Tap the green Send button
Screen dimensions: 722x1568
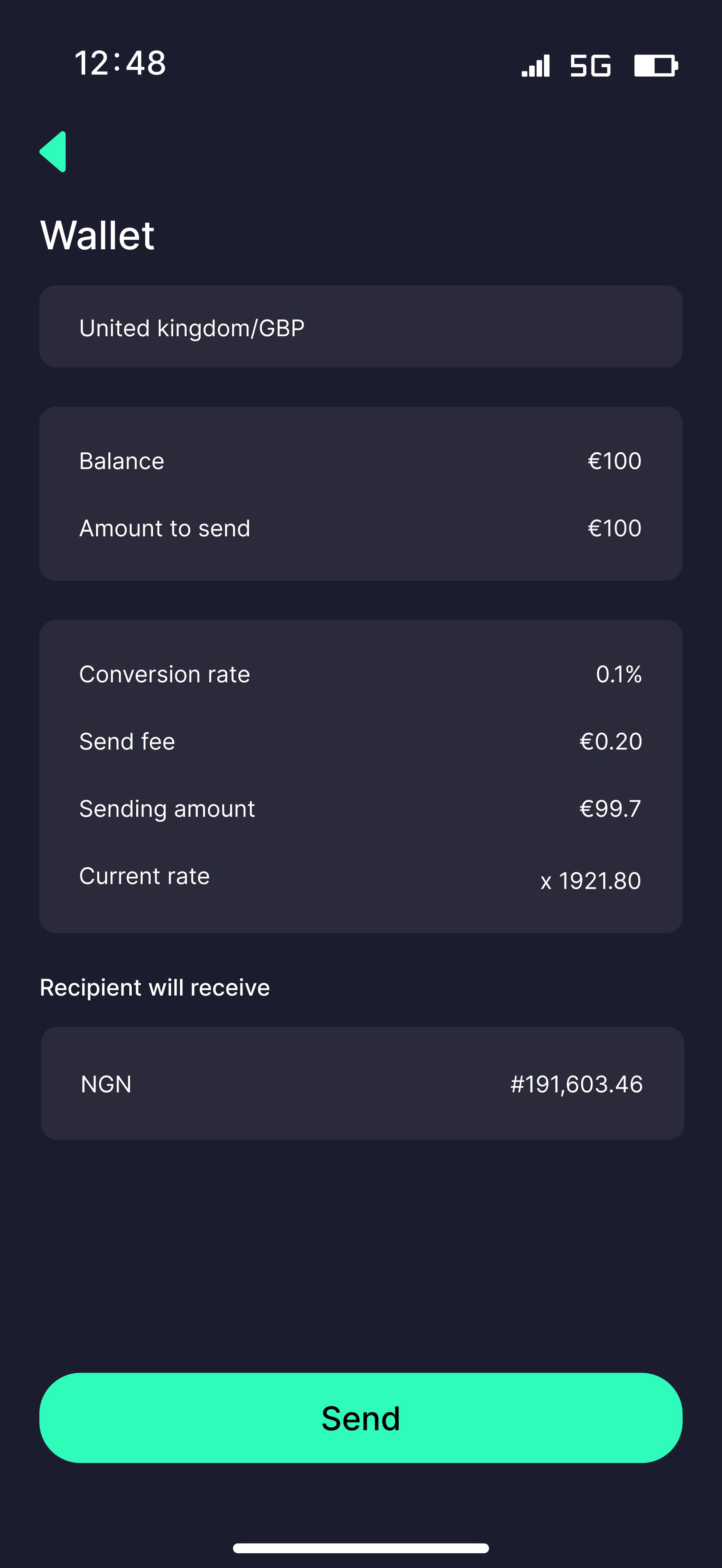coord(361,1418)
